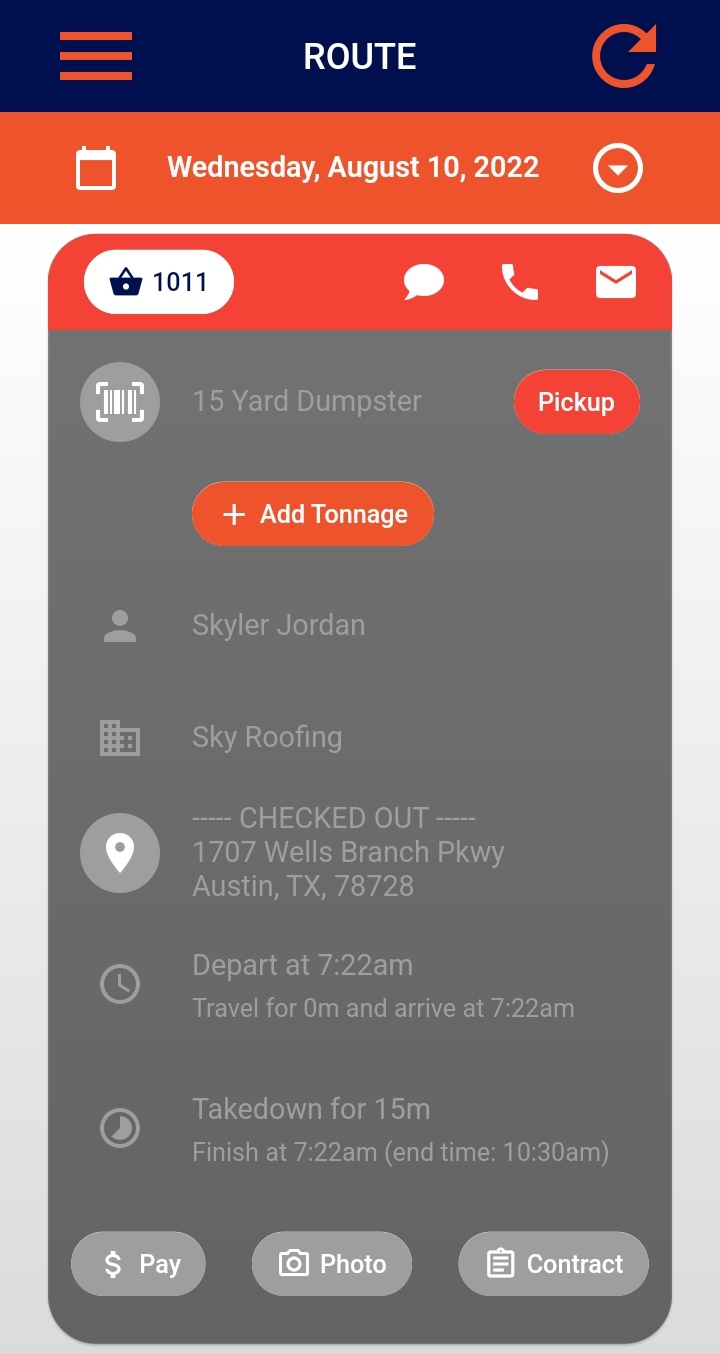The image size is (720, 1353).
Task: Call the customer by phone
Action: tap(519, 282)
